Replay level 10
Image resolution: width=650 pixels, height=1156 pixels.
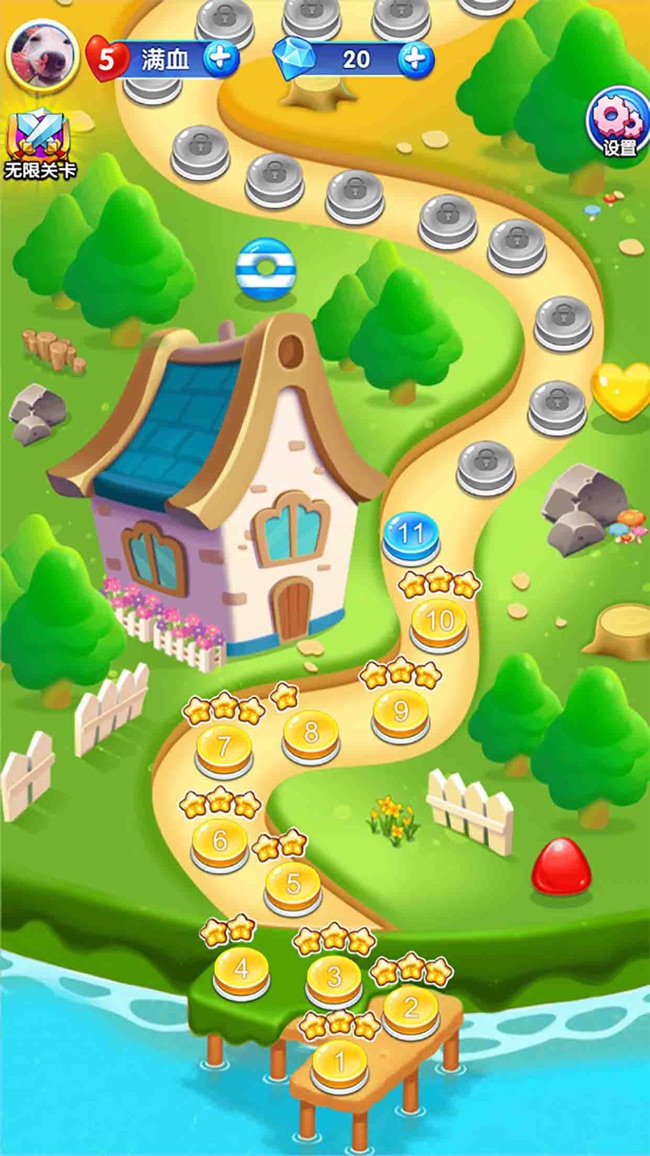(438, 622)
